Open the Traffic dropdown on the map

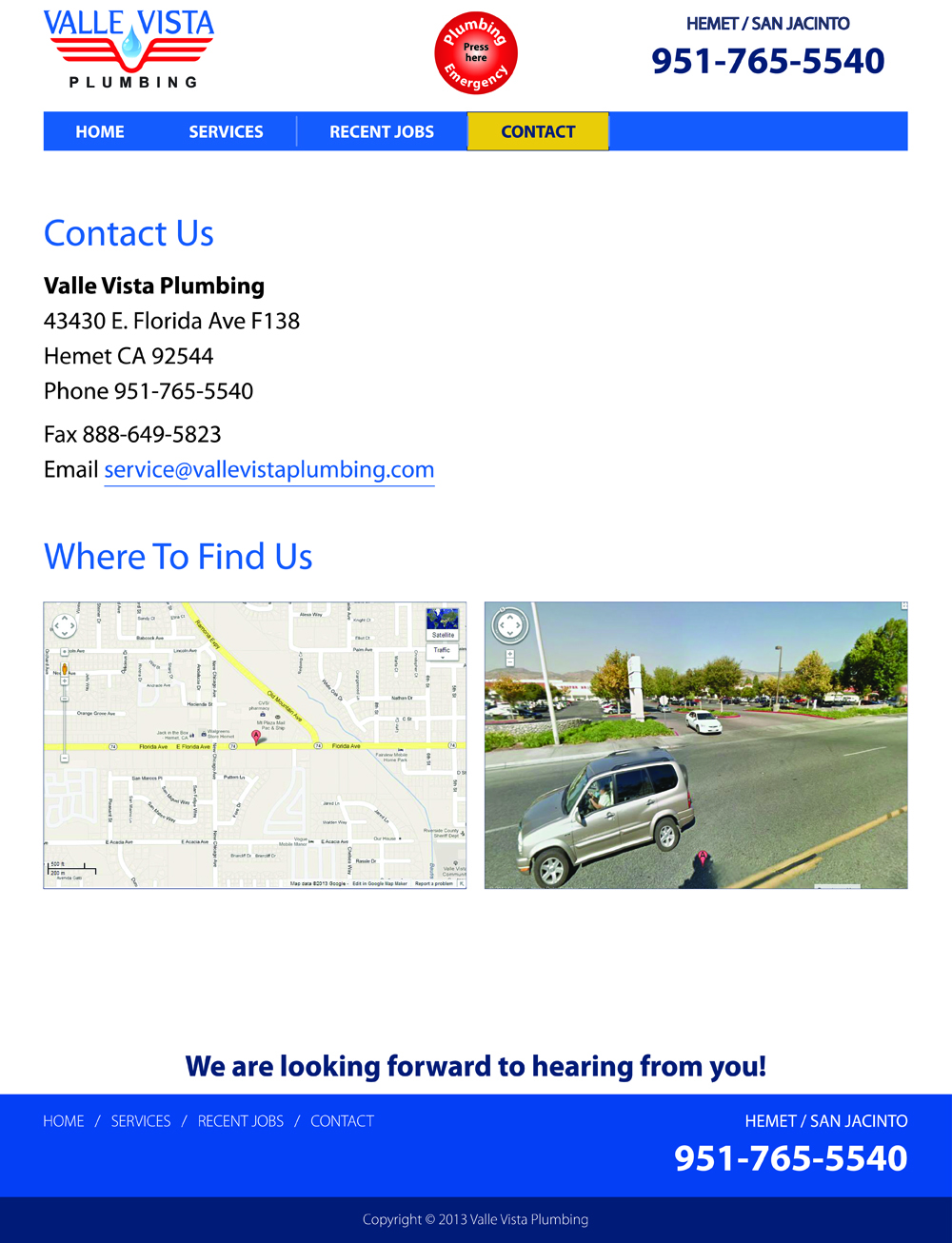(443, 652)
